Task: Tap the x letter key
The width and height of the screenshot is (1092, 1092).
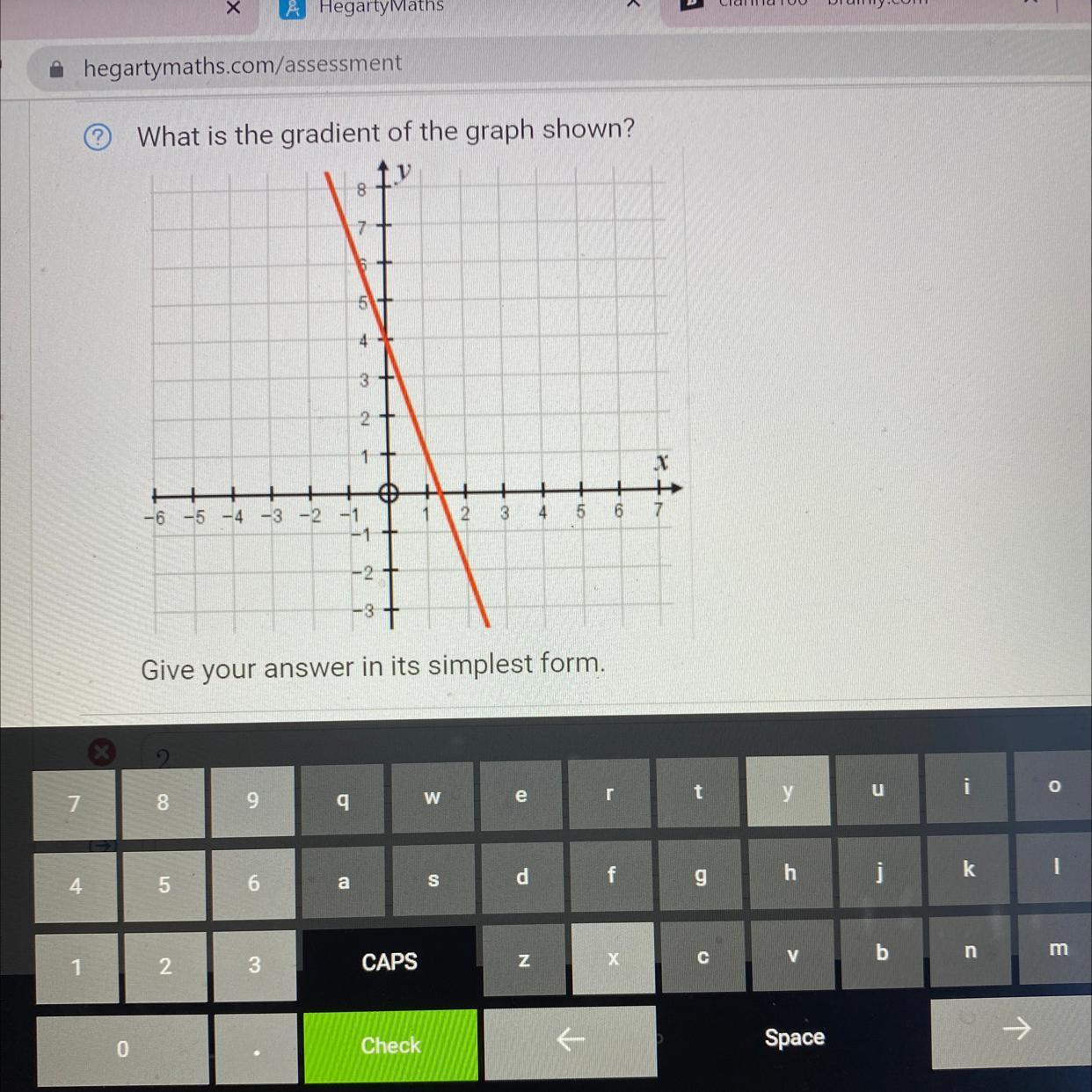Action: 613,958
